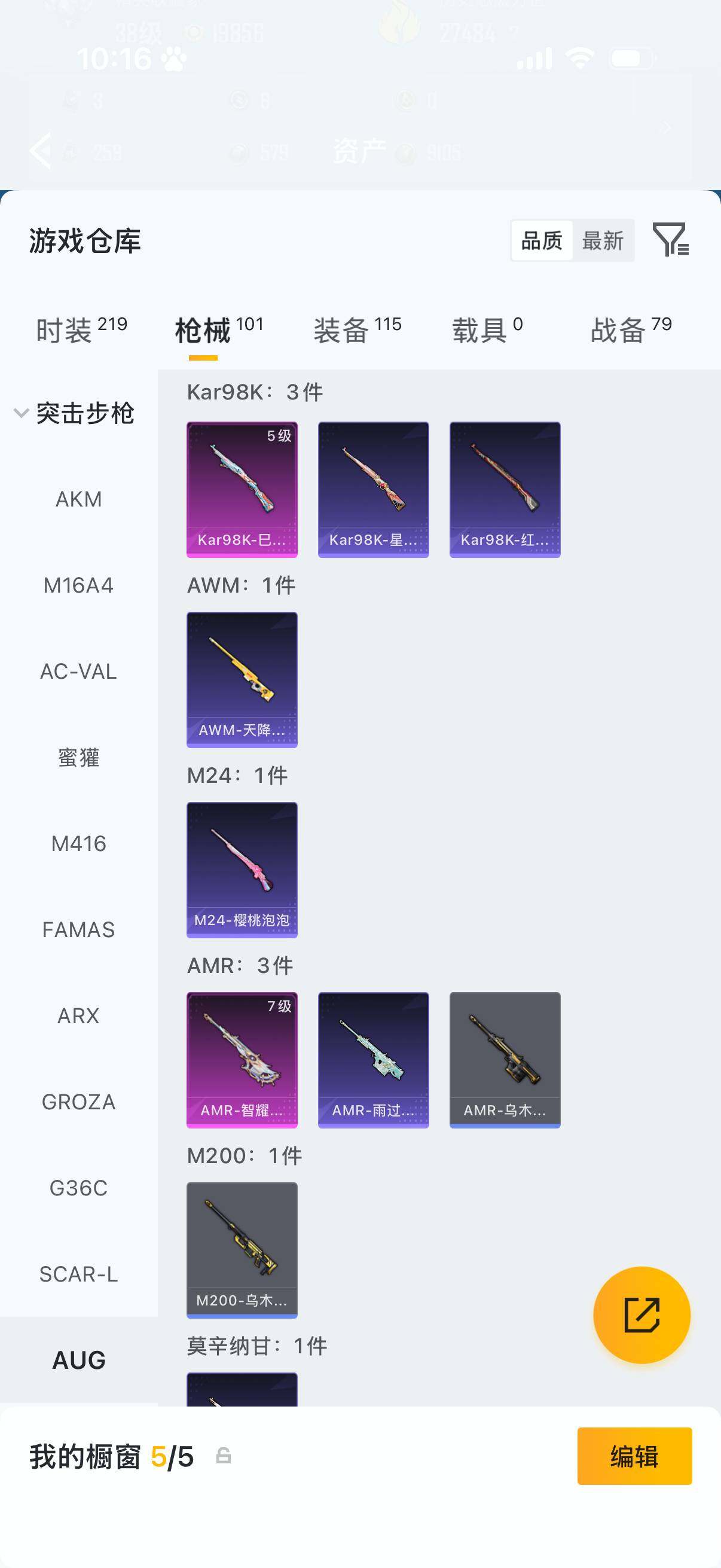Open the 载具 tab
This screenshot has width=721, height=1568.
point(487,330)
